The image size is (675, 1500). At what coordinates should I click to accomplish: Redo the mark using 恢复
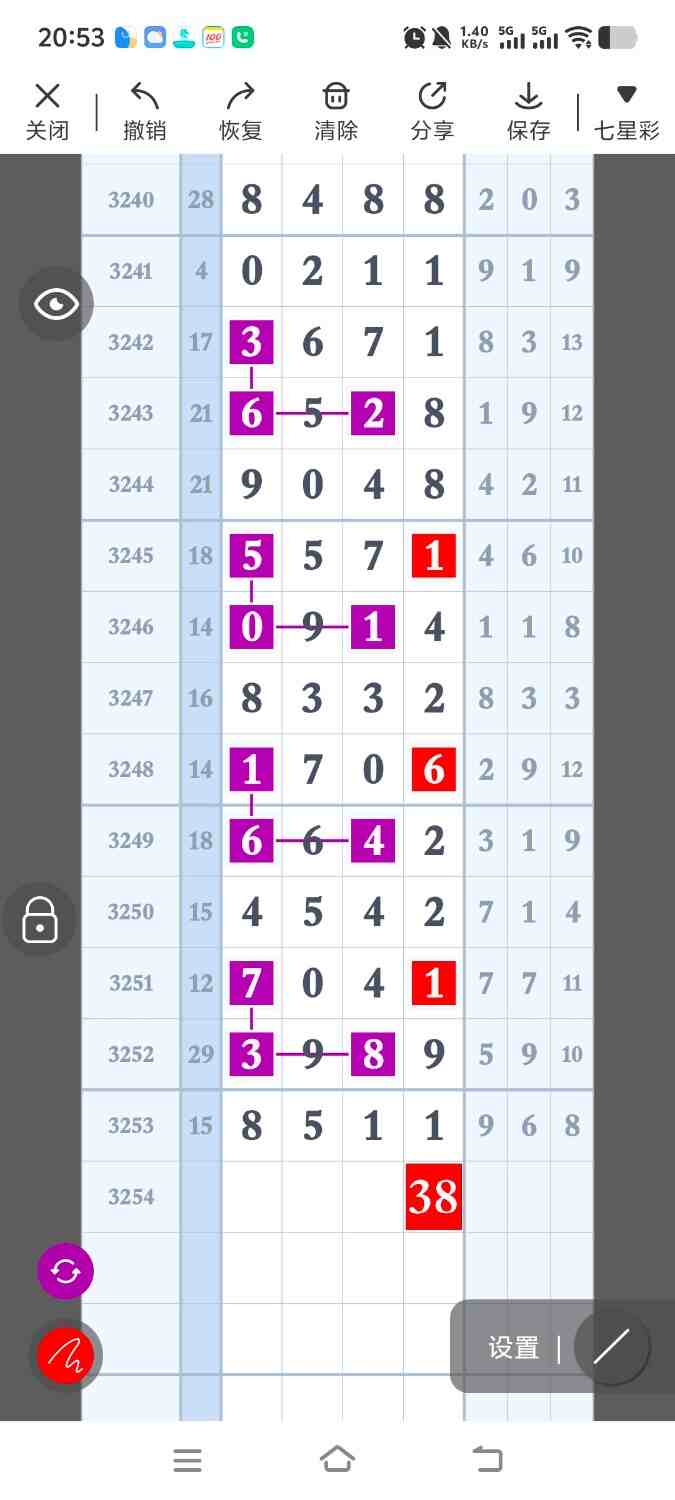(240, 111)
